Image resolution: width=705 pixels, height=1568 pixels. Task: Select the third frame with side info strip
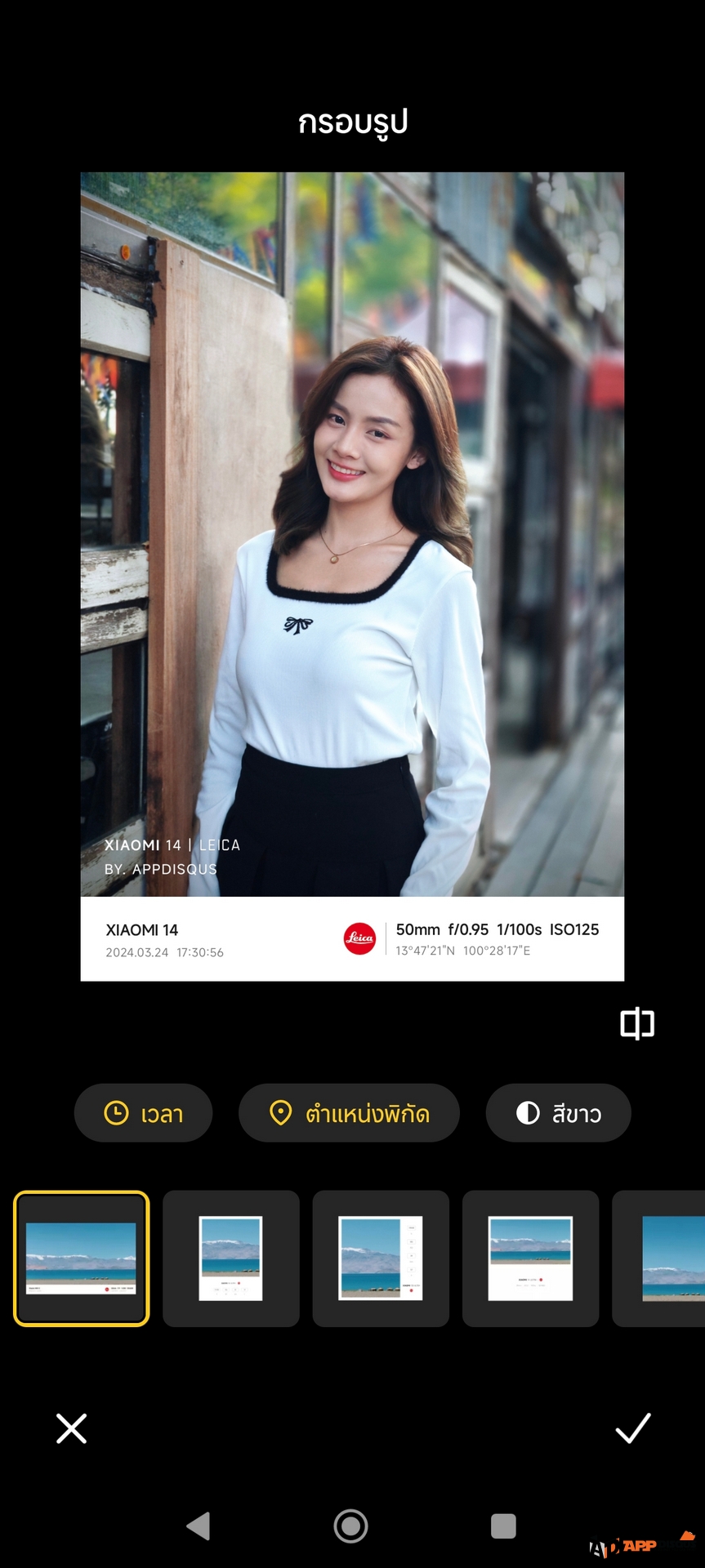point(381,1258)
